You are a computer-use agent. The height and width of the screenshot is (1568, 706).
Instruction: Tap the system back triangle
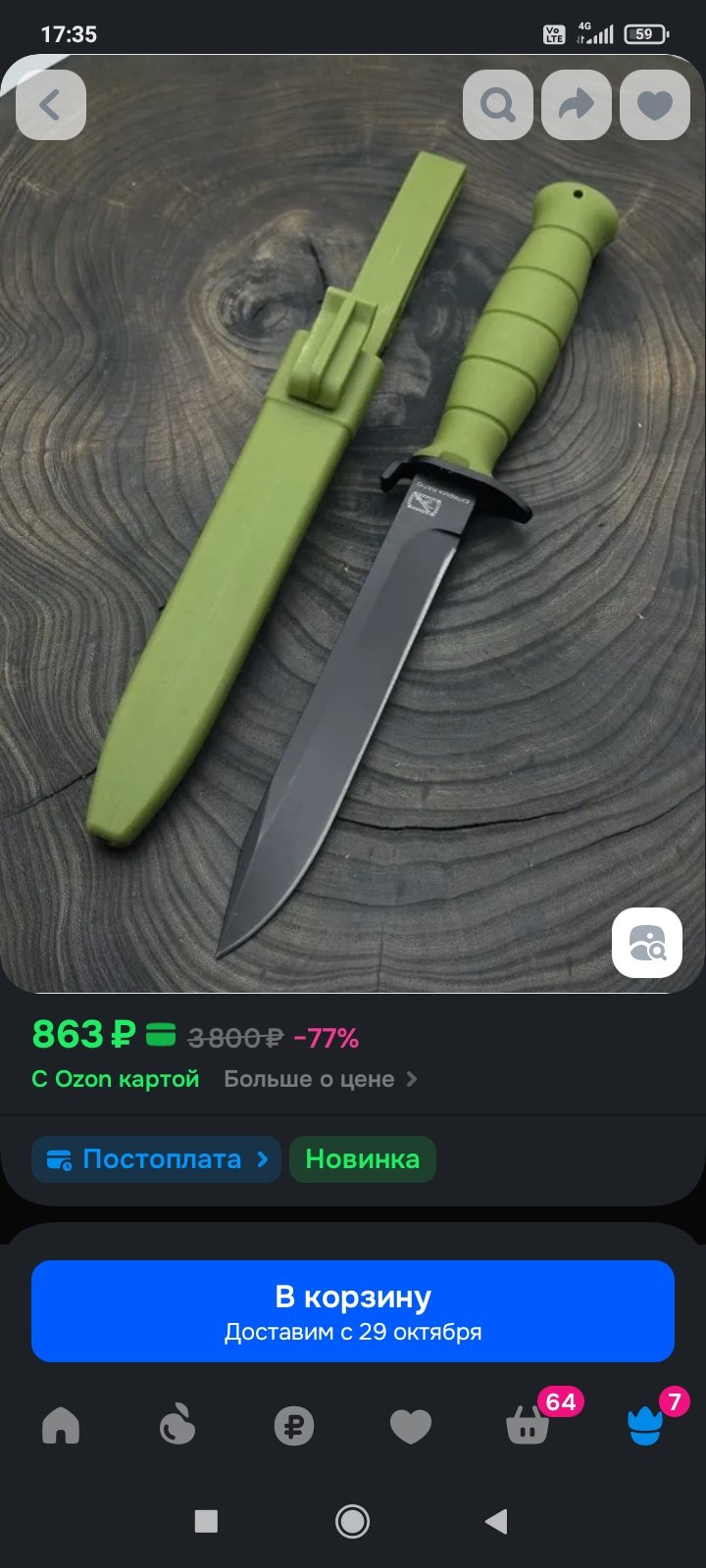coord(497,1521)
